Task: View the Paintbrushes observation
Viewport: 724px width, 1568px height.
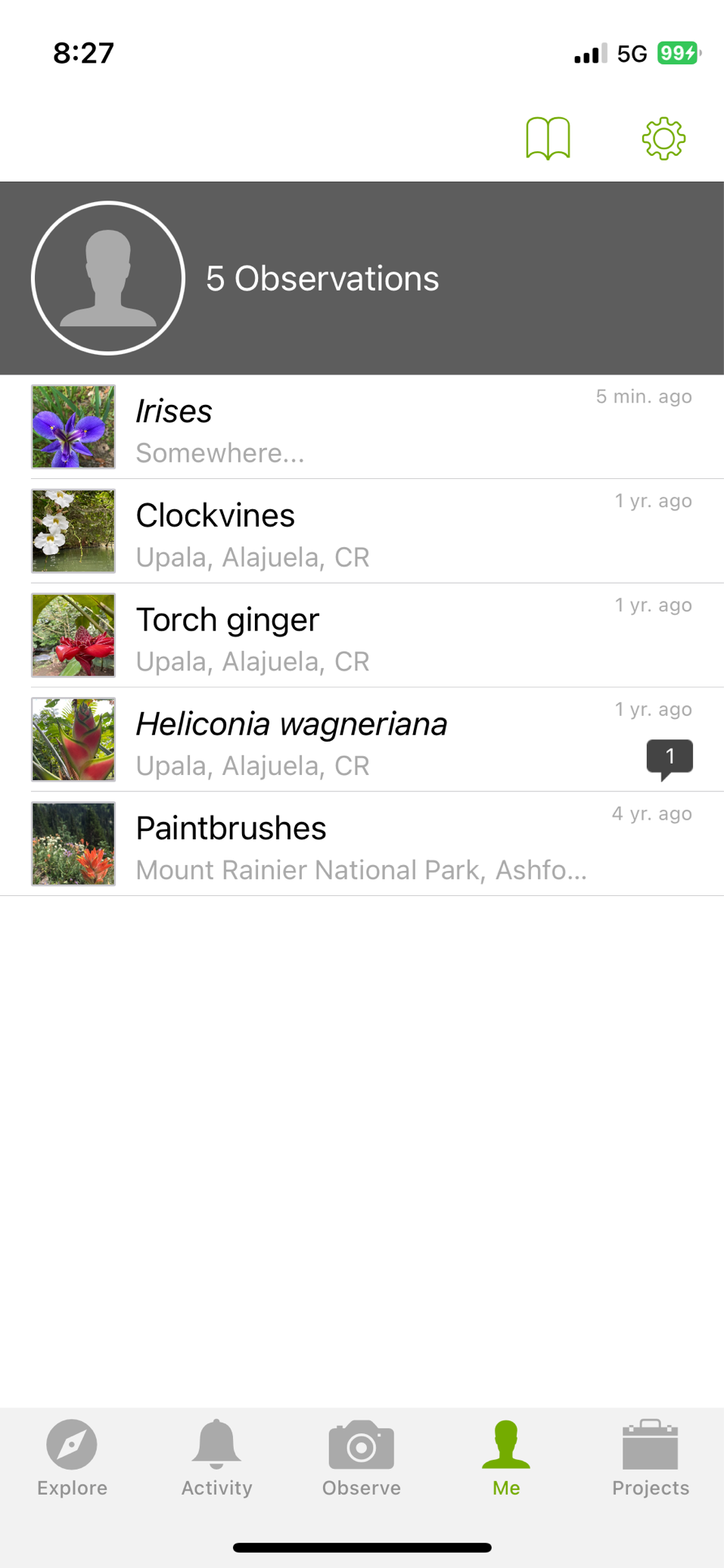Action: pyautogui.click(x=362, y=845)
